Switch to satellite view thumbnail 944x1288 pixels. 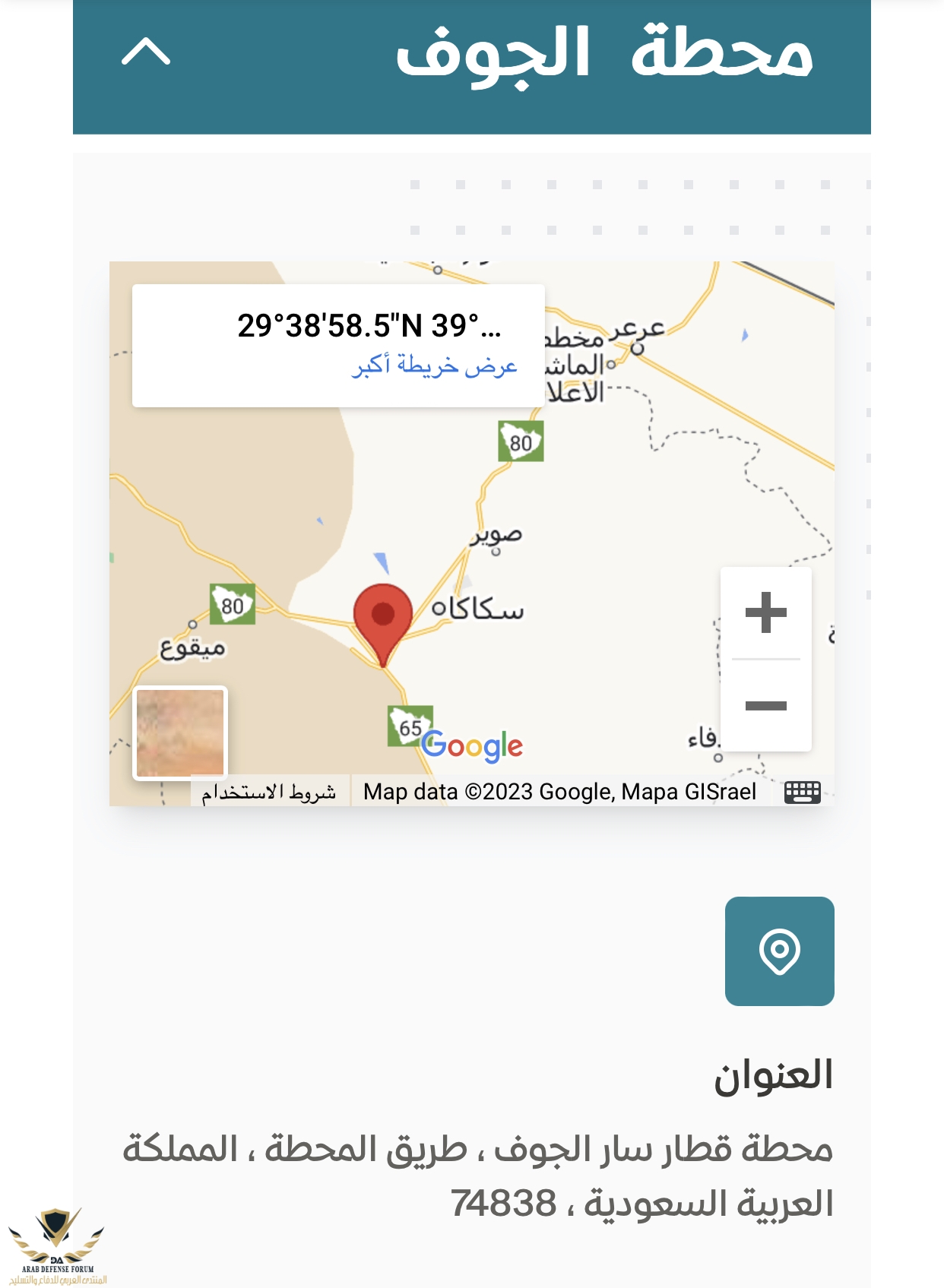tap(180, 733)
